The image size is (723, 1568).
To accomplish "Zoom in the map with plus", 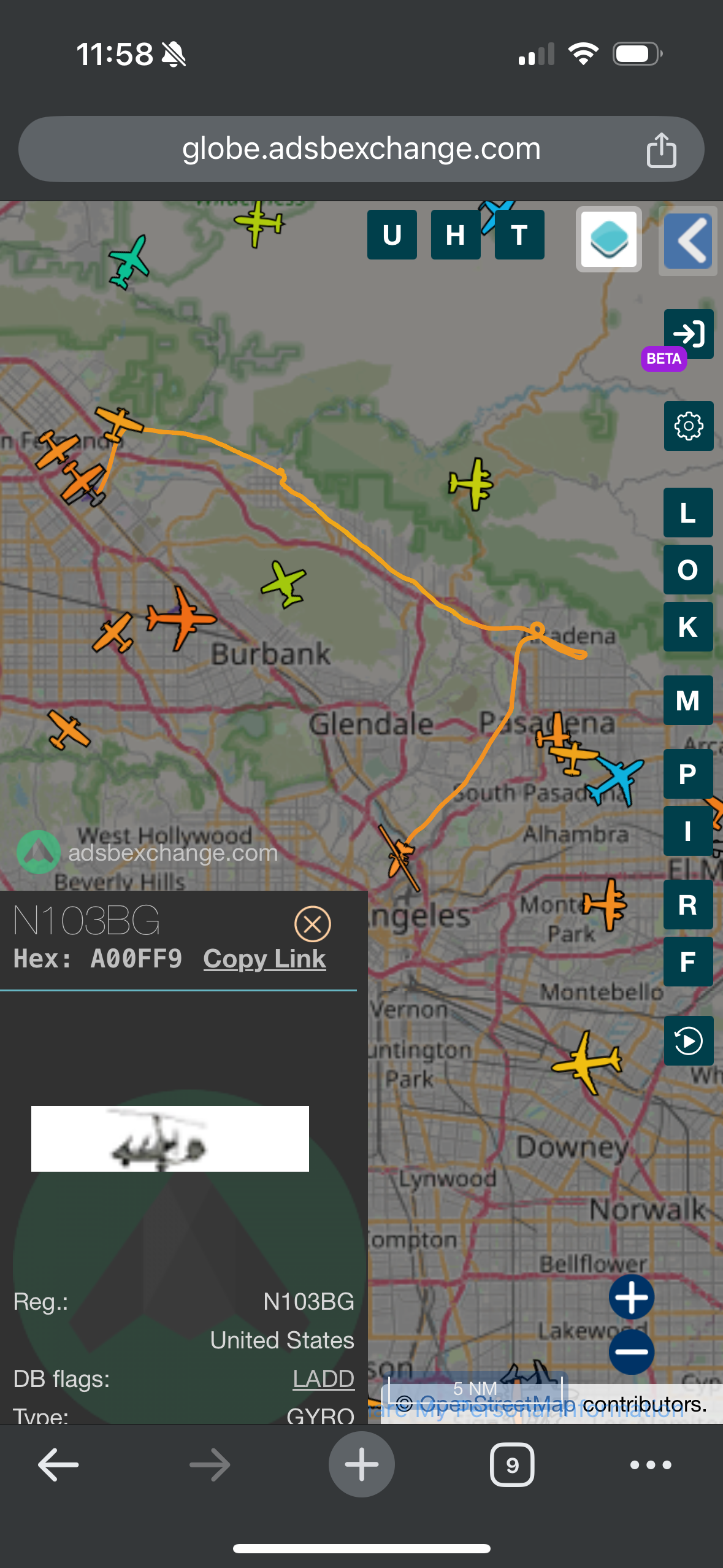I will 632,1297.
